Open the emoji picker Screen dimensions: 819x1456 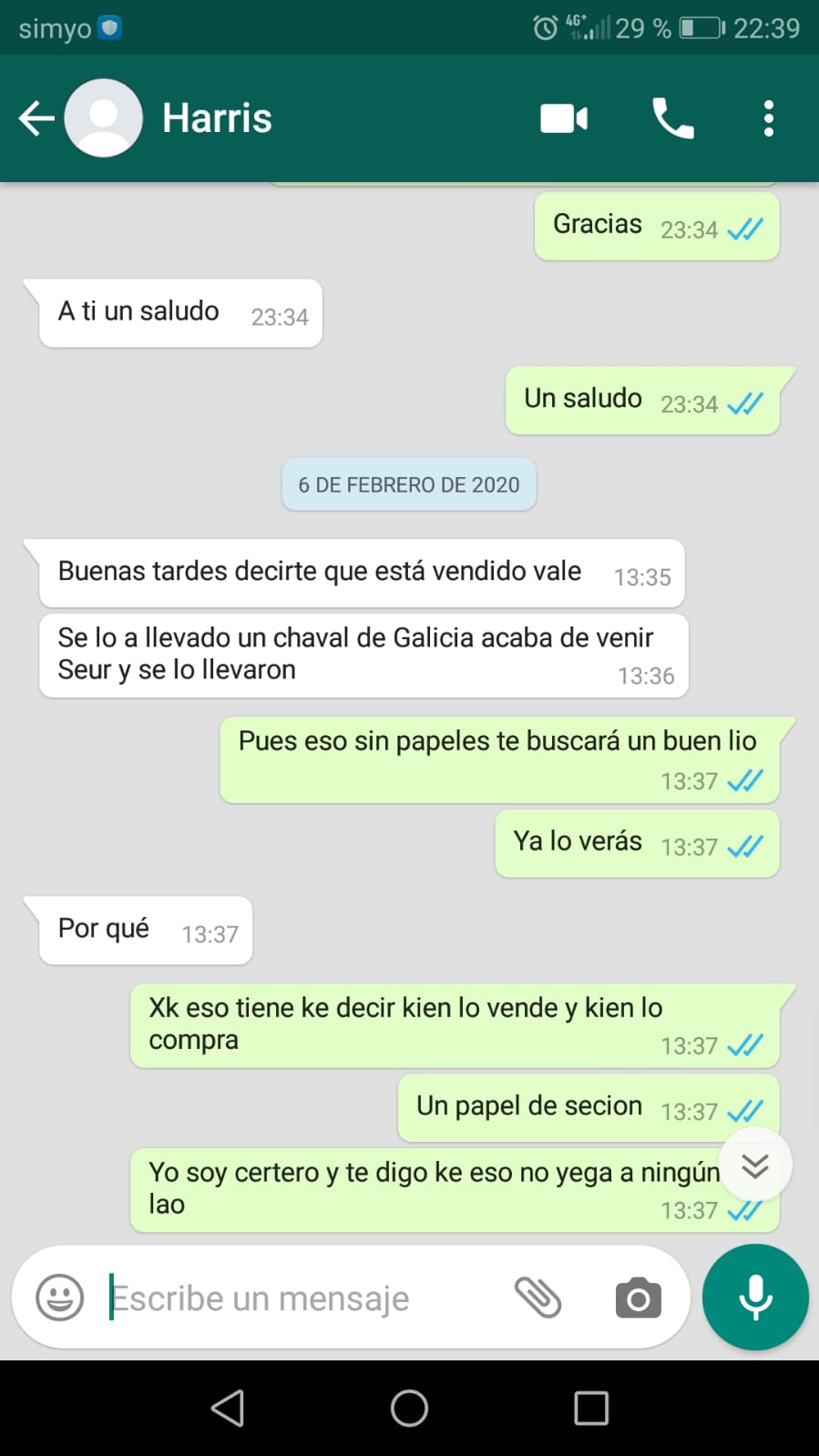coord(60,1298)
